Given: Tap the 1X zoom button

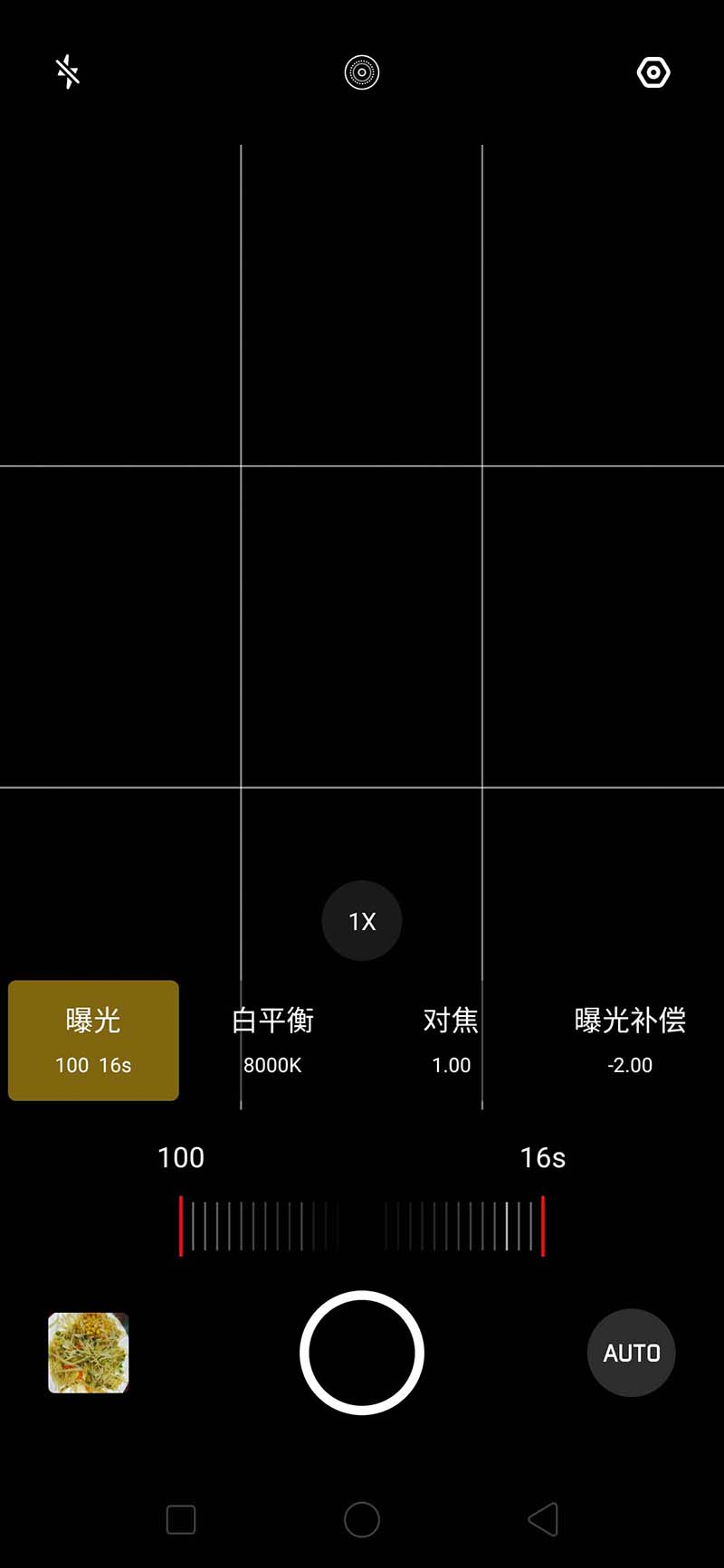Looking at the screenshot, I should coord(362,921).
